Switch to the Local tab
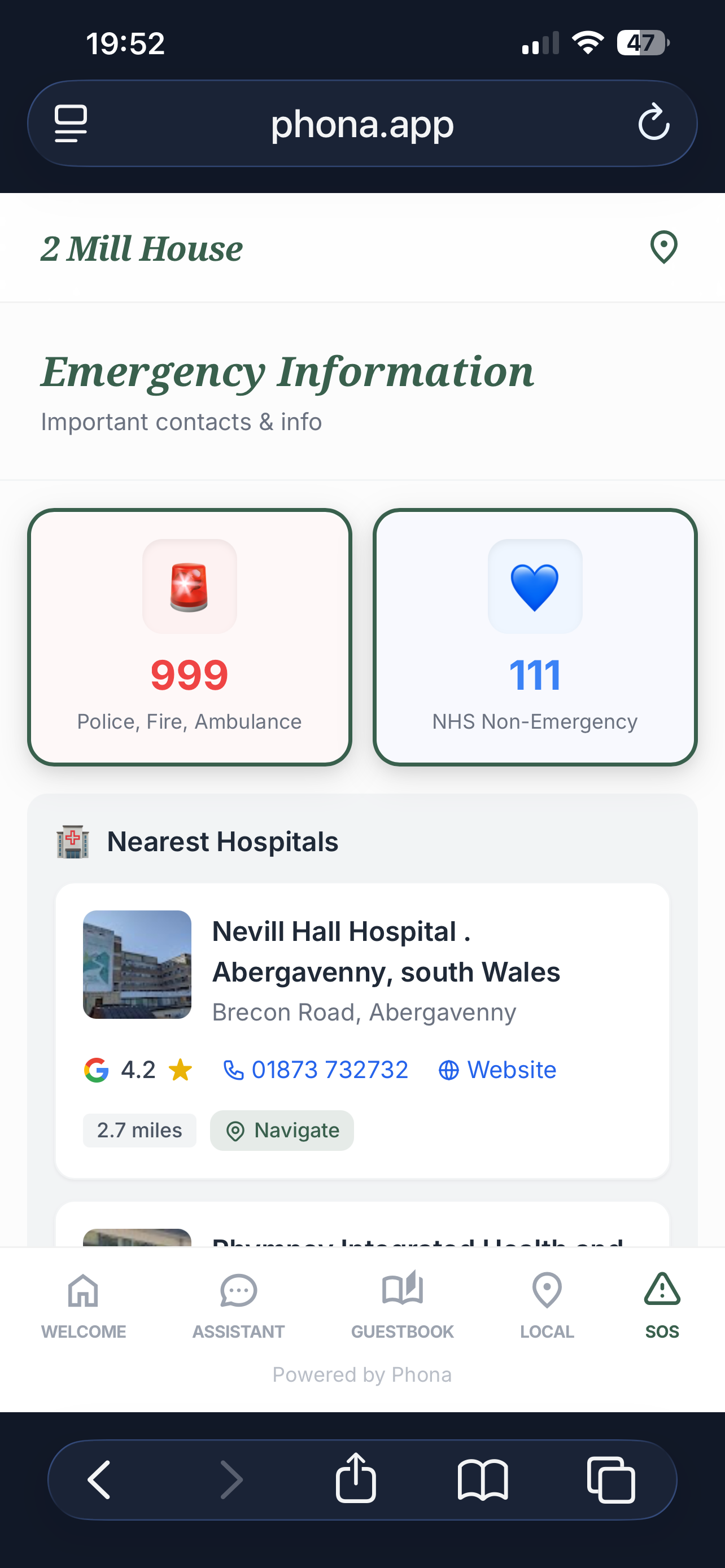This screenshot has height=1568, width=725. pyautogui.click(x=546, y=1309)
